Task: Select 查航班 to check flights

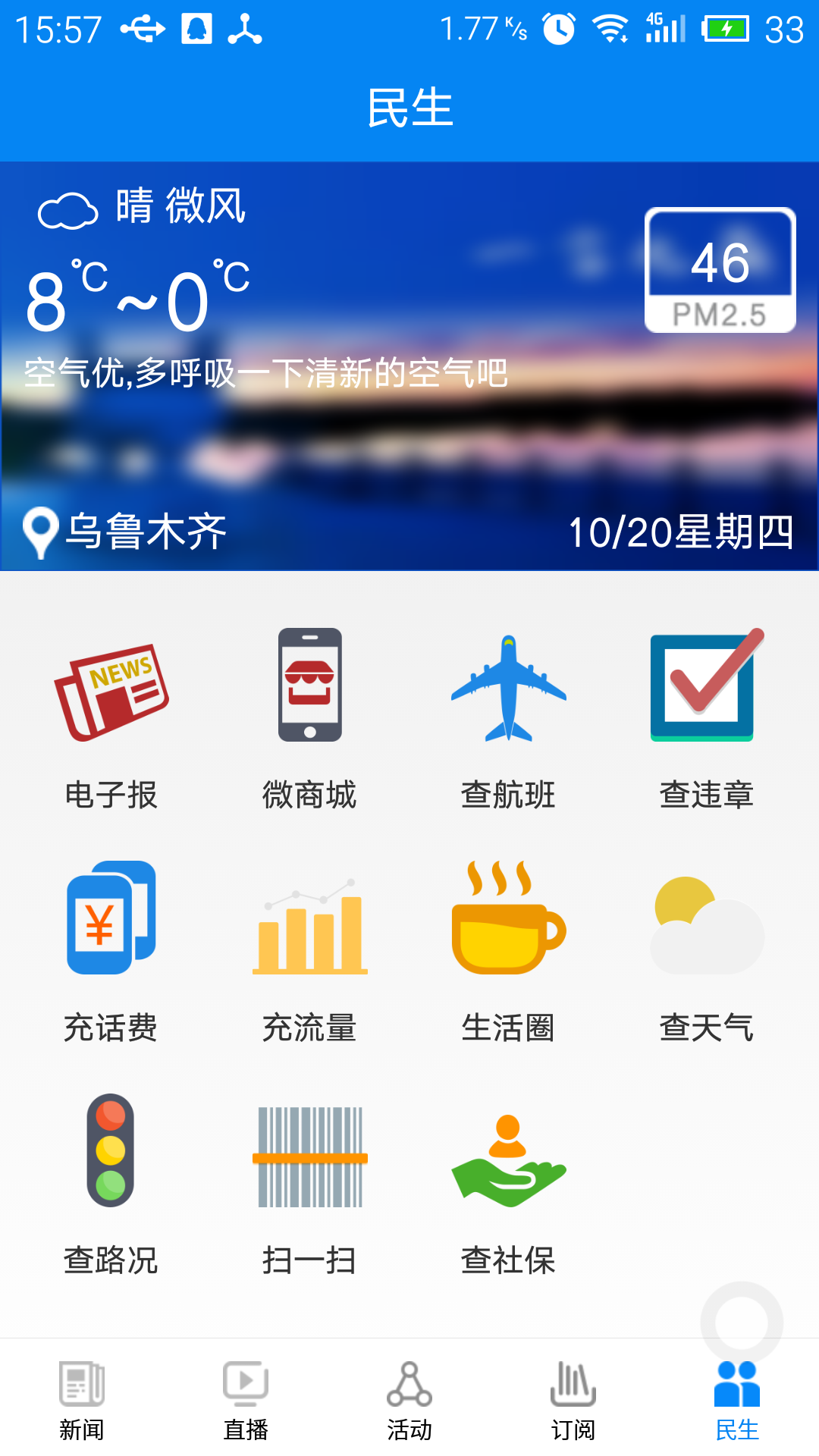Action: click(508, 720)
